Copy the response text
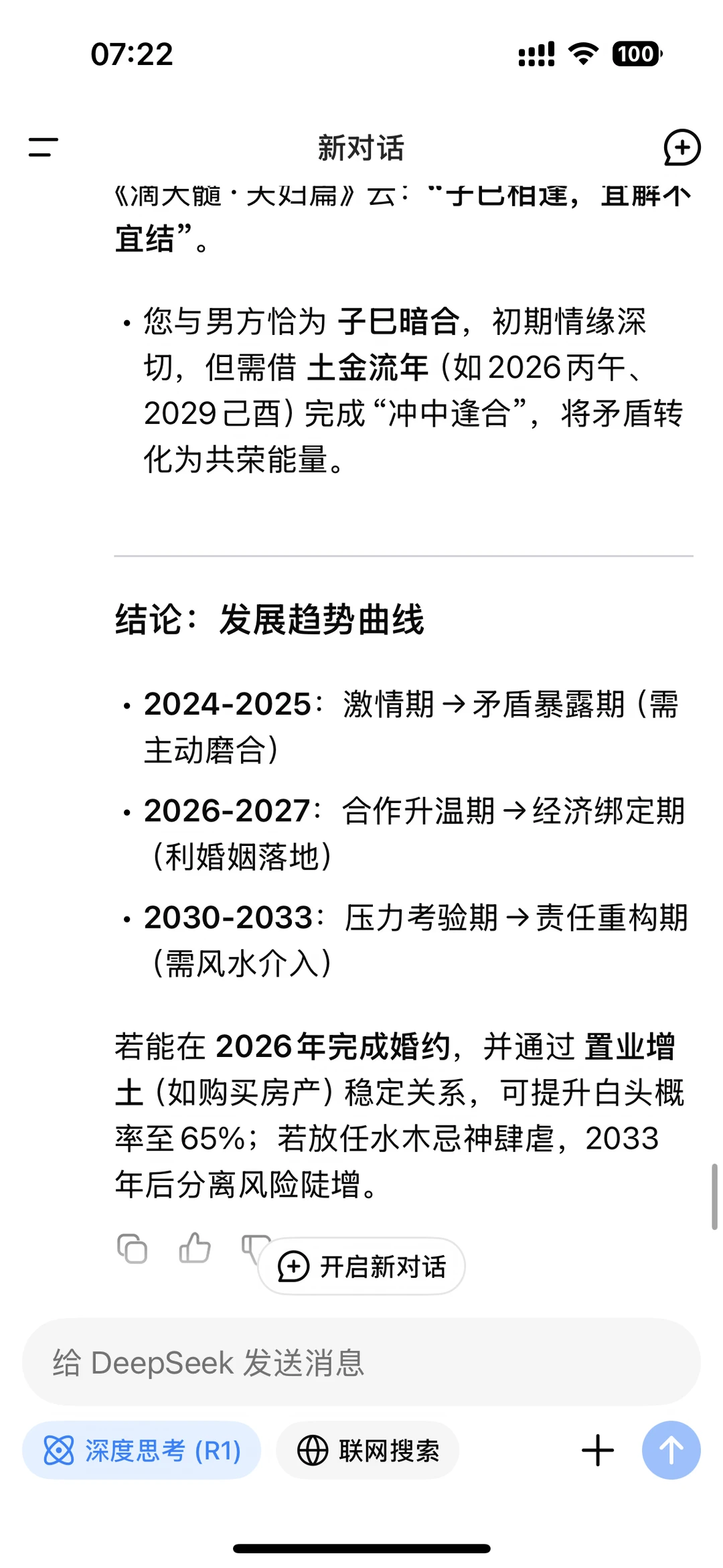The width and height of the screenshot is (723, 1568). click(x=132, y=1249)
